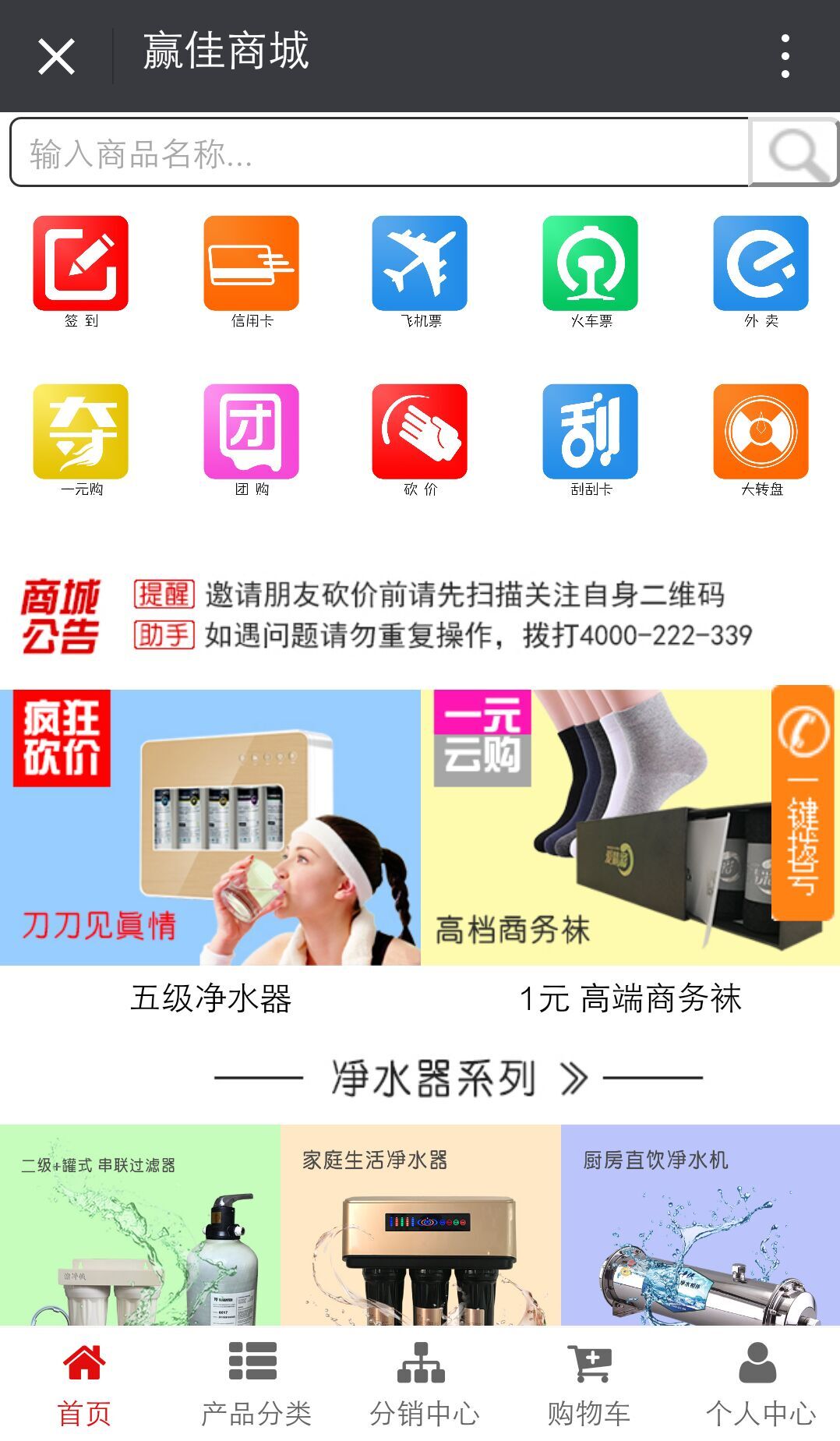This screenshot has height=1441, width=840.
Task: Open the three-dot overflow menu
Action: pos(785,56)
